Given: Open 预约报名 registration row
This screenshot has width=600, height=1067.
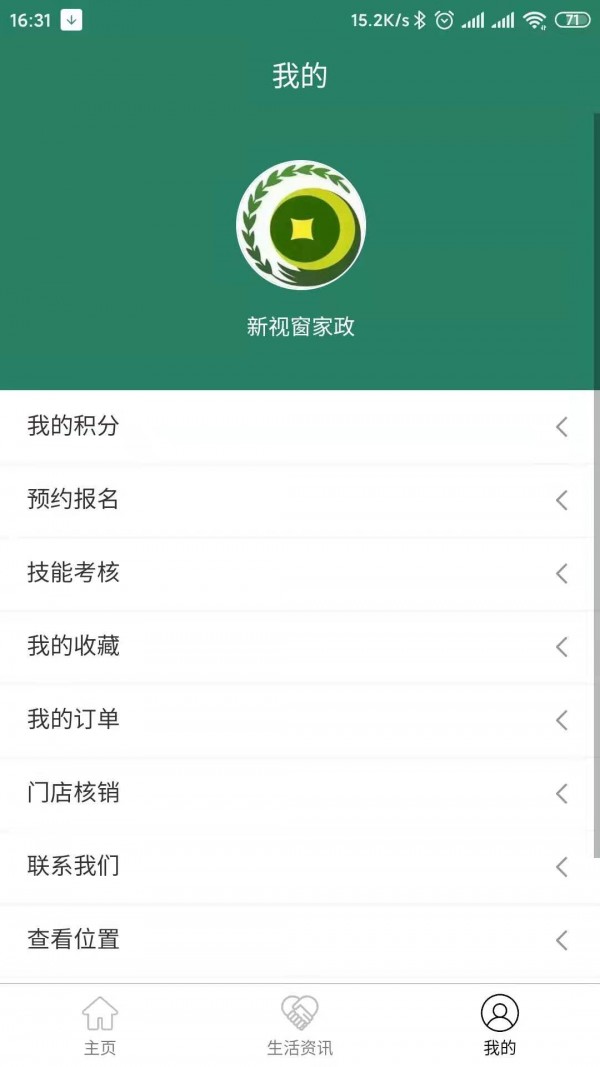Looking at the screenshot, I should tap(298, 500).
